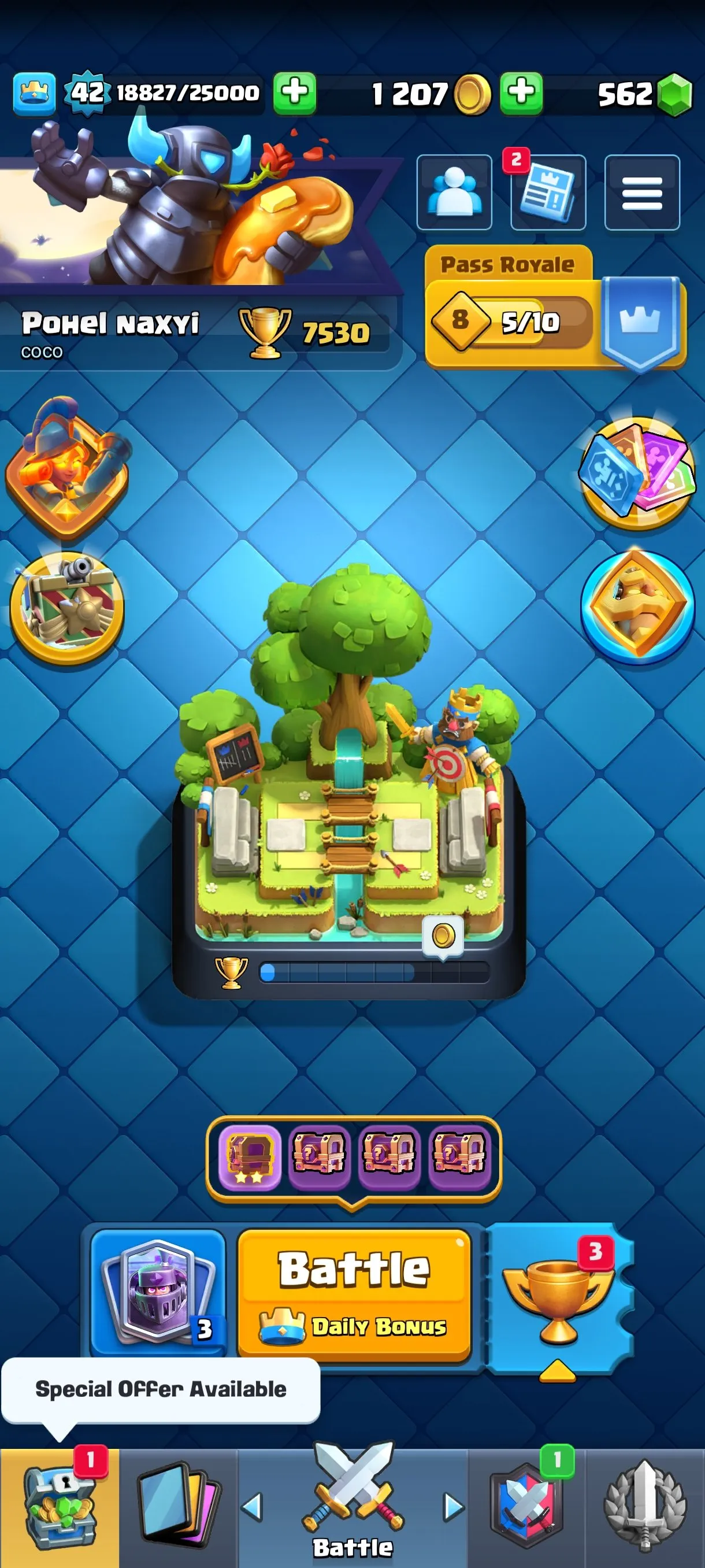Image resolution: width=705 pixels, height=1568 pixels.
Task: Open the Shop tab with Special Offer
Action: click(59, 1510)
